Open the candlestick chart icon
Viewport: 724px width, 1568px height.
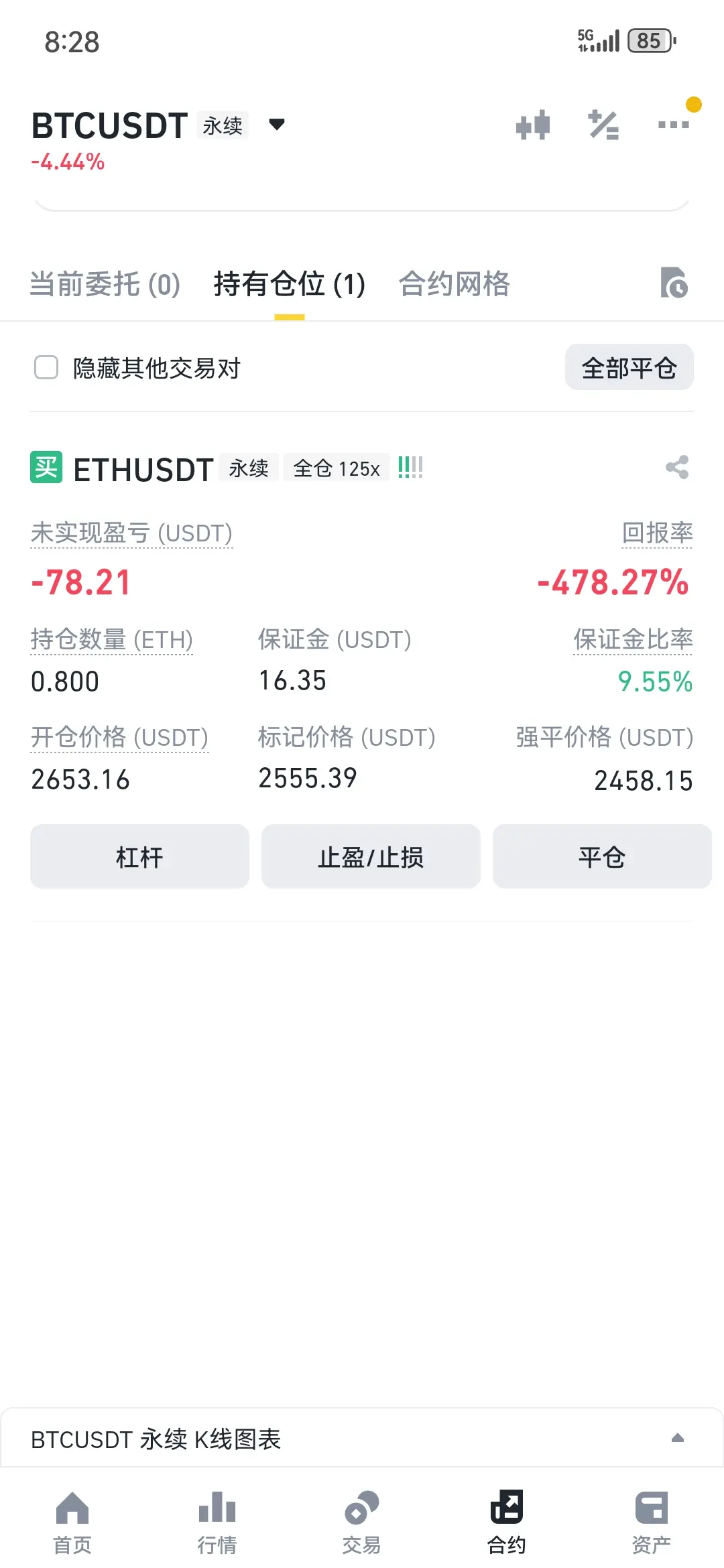click(x=533, y=125)
